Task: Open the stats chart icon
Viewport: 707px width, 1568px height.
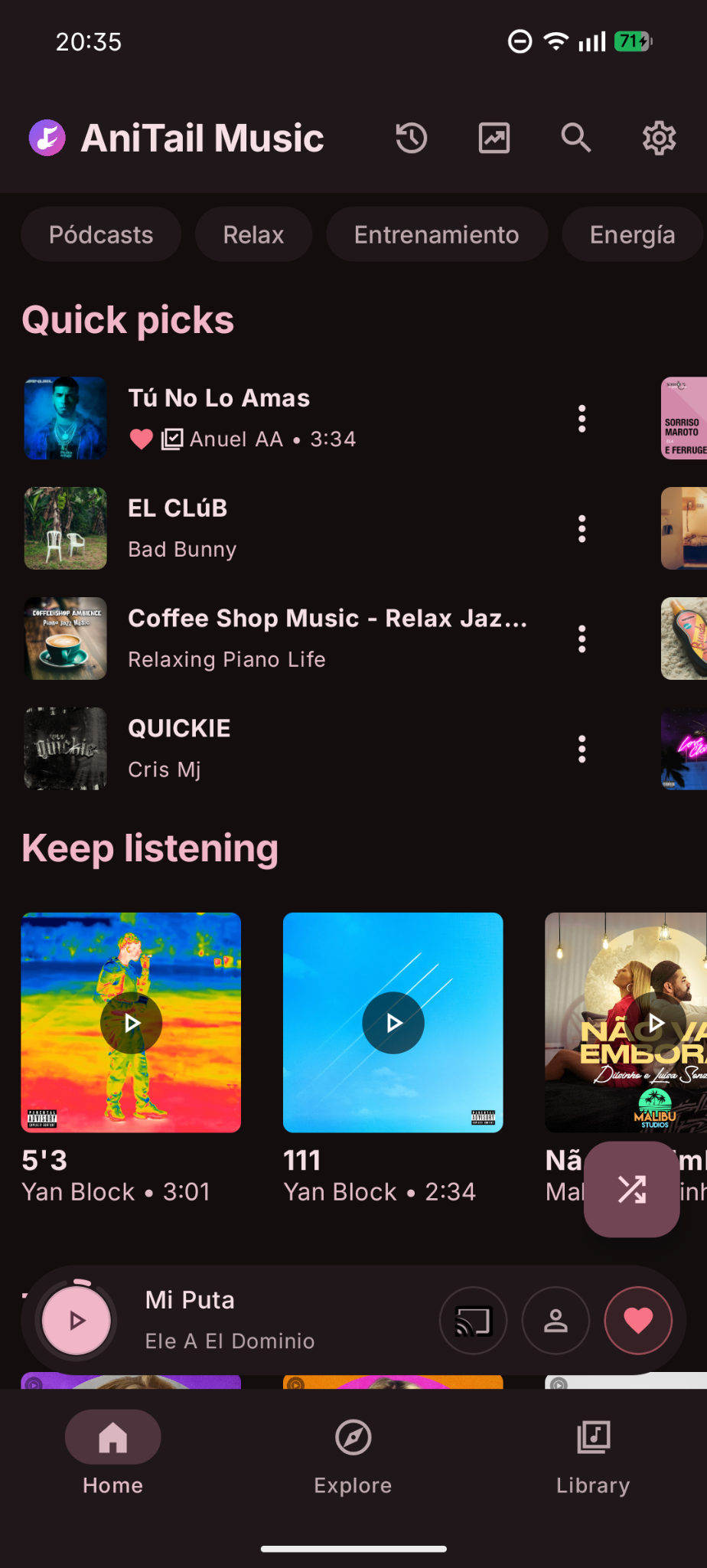Action: click(494, 139)
